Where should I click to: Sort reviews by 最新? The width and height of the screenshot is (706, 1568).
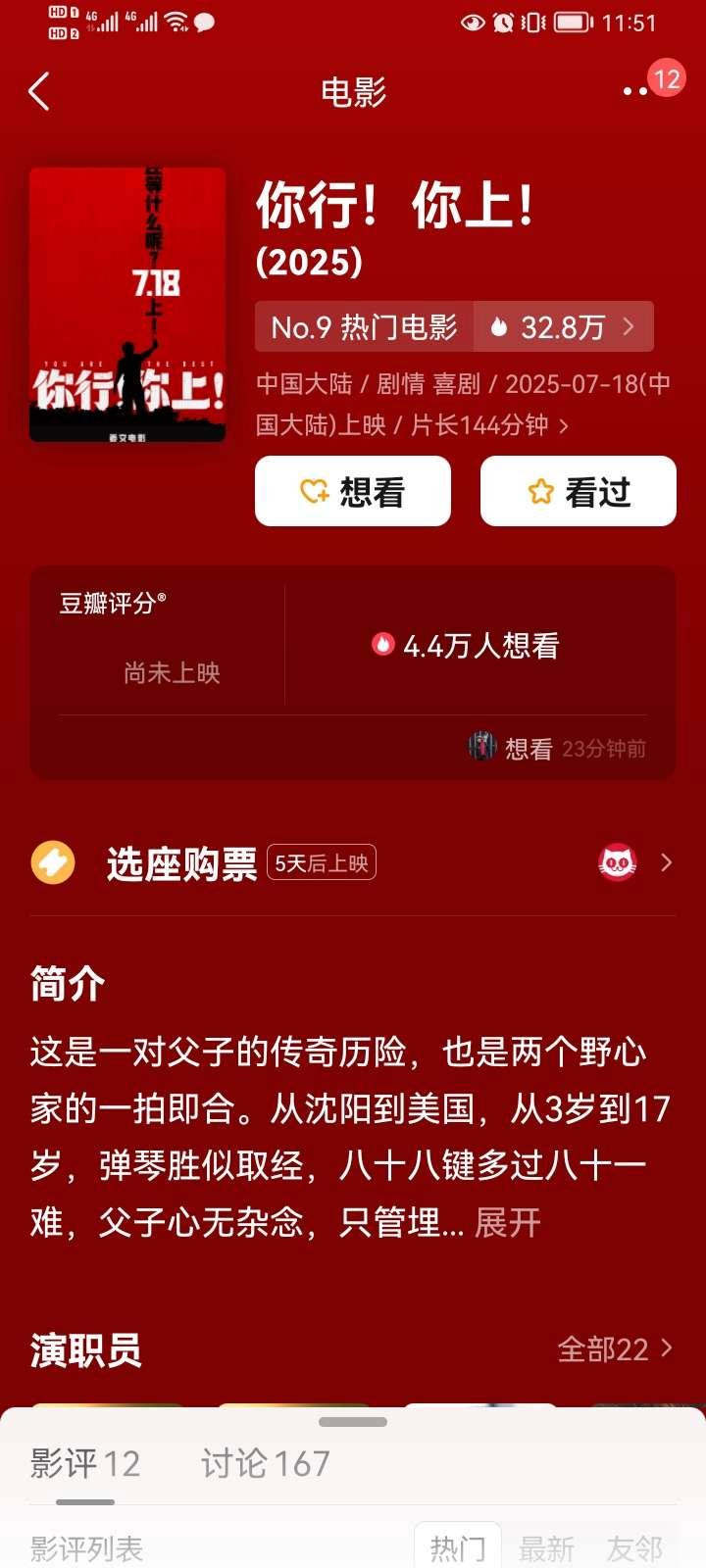pos(546,1548)
